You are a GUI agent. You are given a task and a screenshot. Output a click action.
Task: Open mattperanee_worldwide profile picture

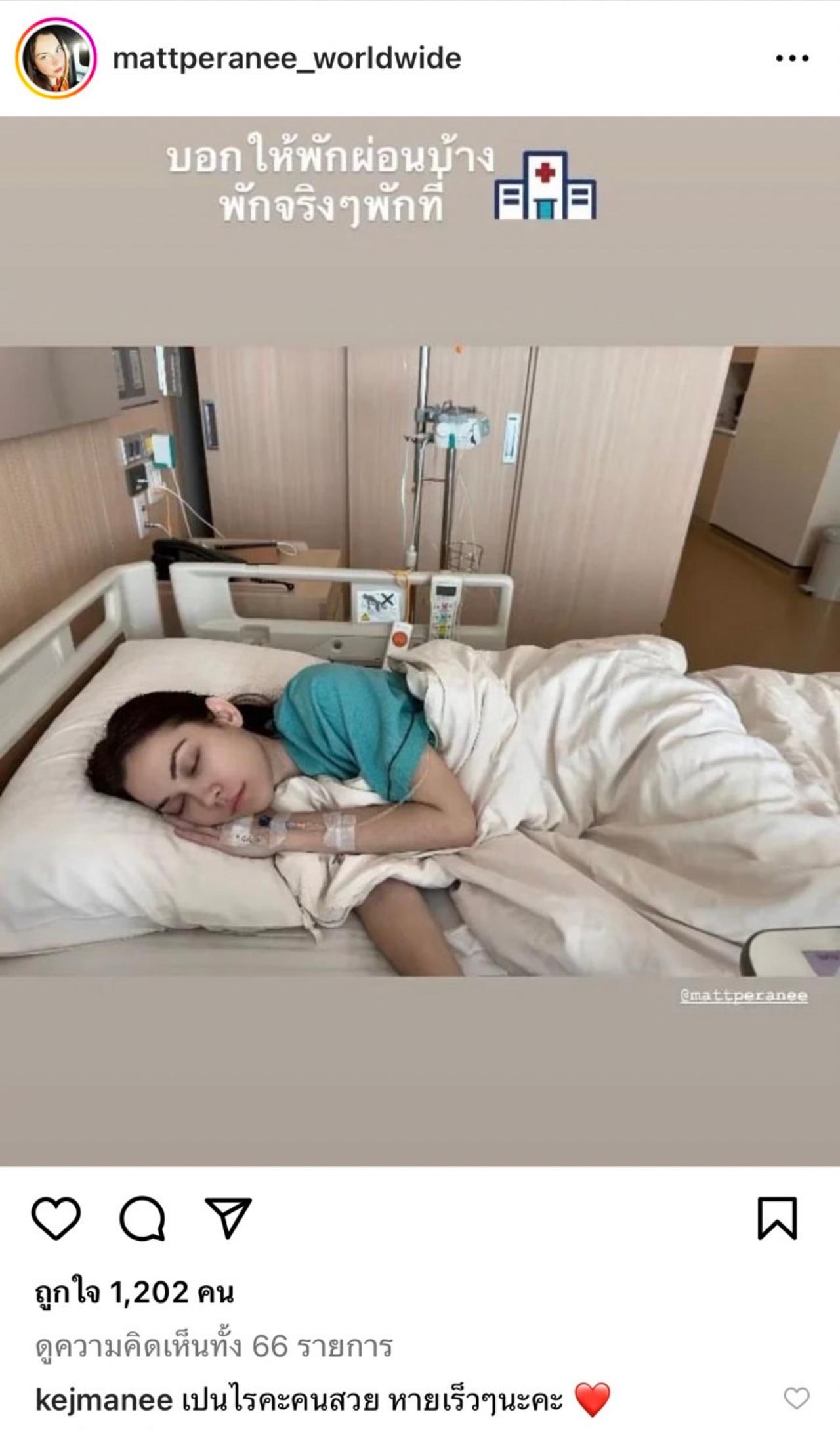[x=56, y=58]
